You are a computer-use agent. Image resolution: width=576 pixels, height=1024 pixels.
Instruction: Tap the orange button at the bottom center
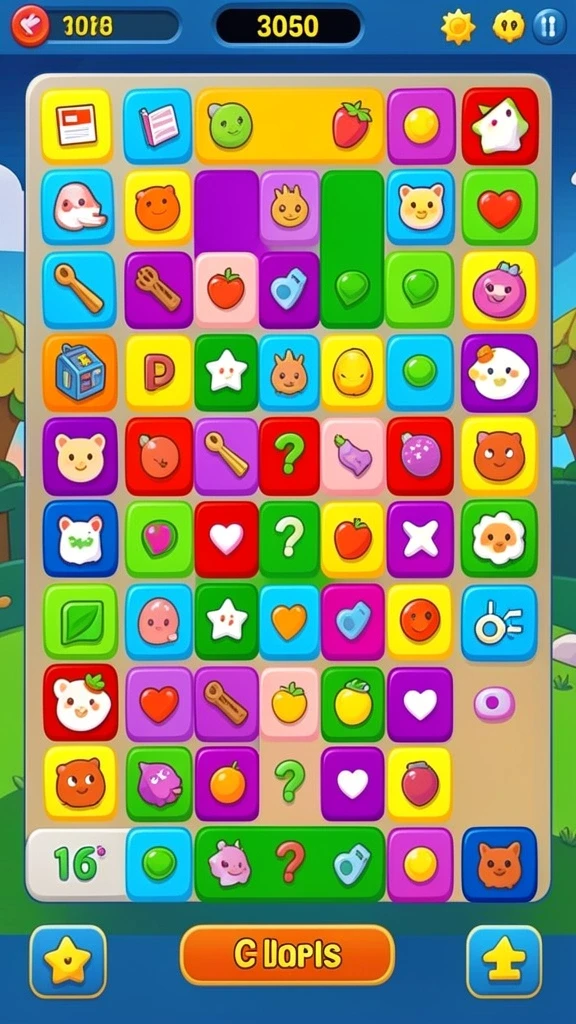pos(287,955)
